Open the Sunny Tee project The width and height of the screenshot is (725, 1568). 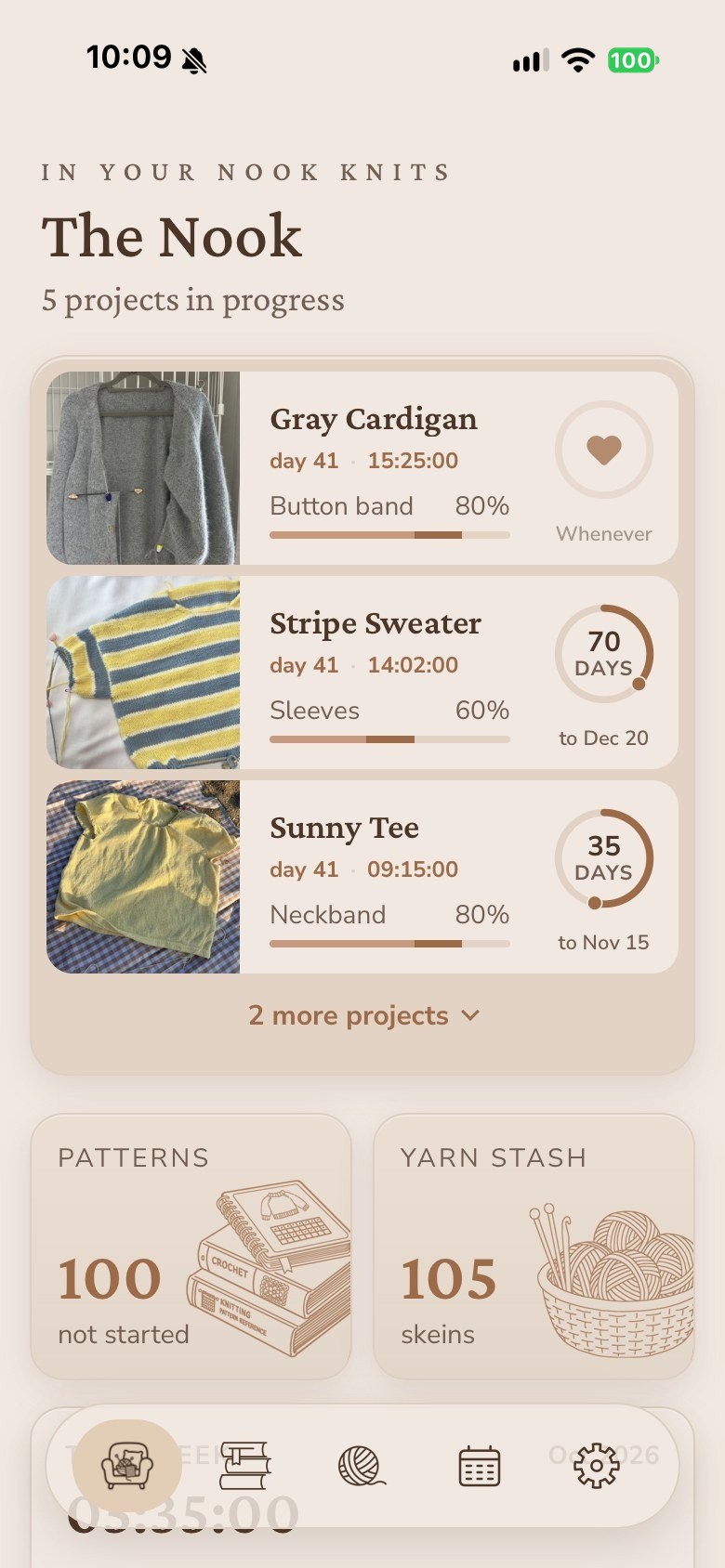(x=362, y=877)
